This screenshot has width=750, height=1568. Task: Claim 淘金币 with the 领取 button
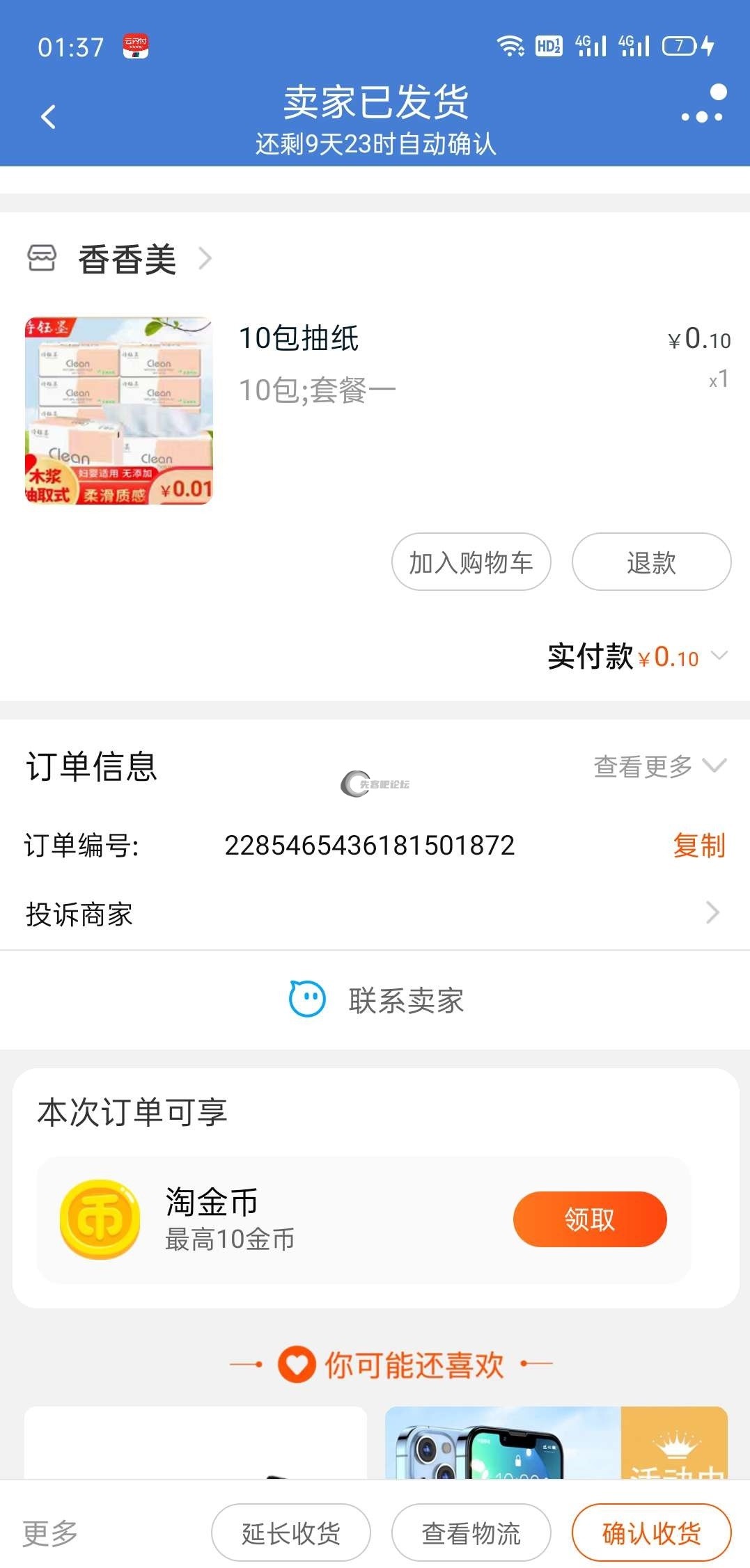coord(589,1219)
